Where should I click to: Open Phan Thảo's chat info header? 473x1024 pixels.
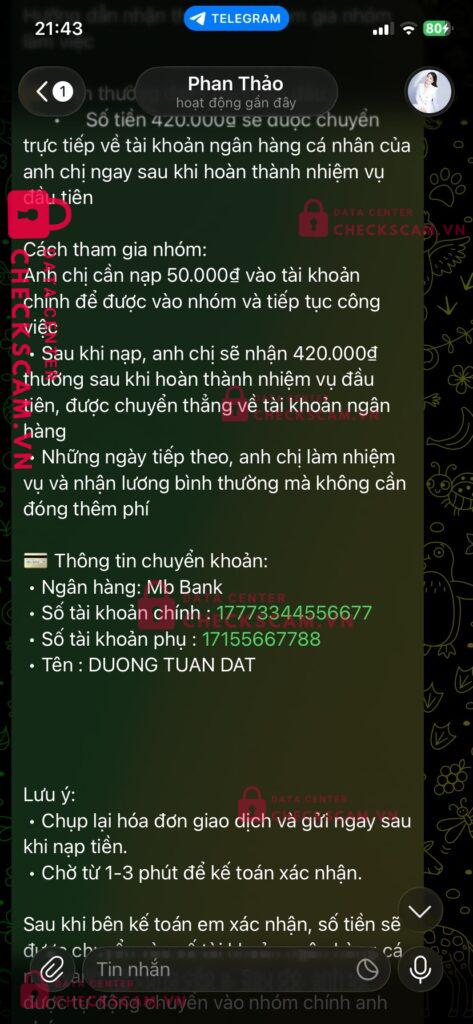tap(236, 92)
